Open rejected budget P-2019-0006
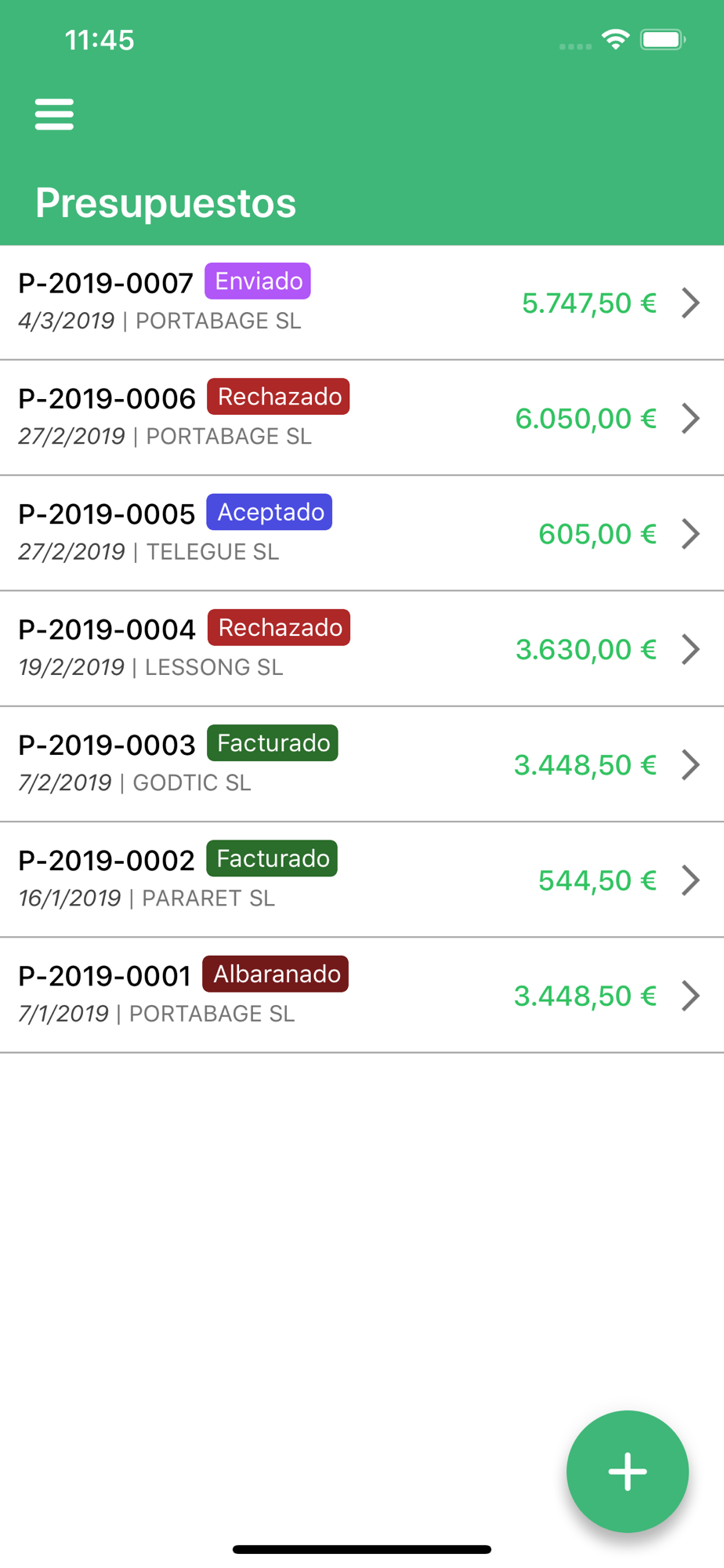Image resolution: width=724 pixels, height=1568 pixels. click(x=362, y=418)
